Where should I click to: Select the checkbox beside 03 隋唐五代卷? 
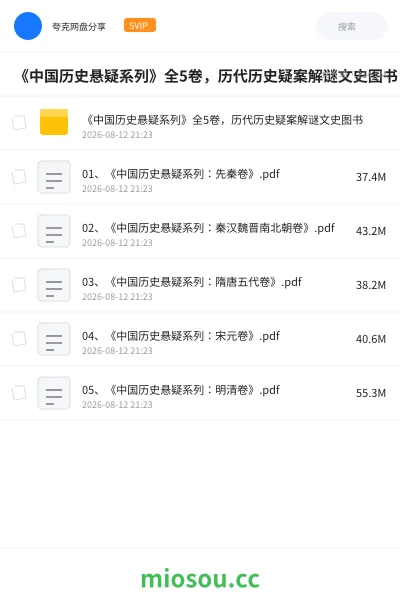pyautogui.click(x=19, y=285)
